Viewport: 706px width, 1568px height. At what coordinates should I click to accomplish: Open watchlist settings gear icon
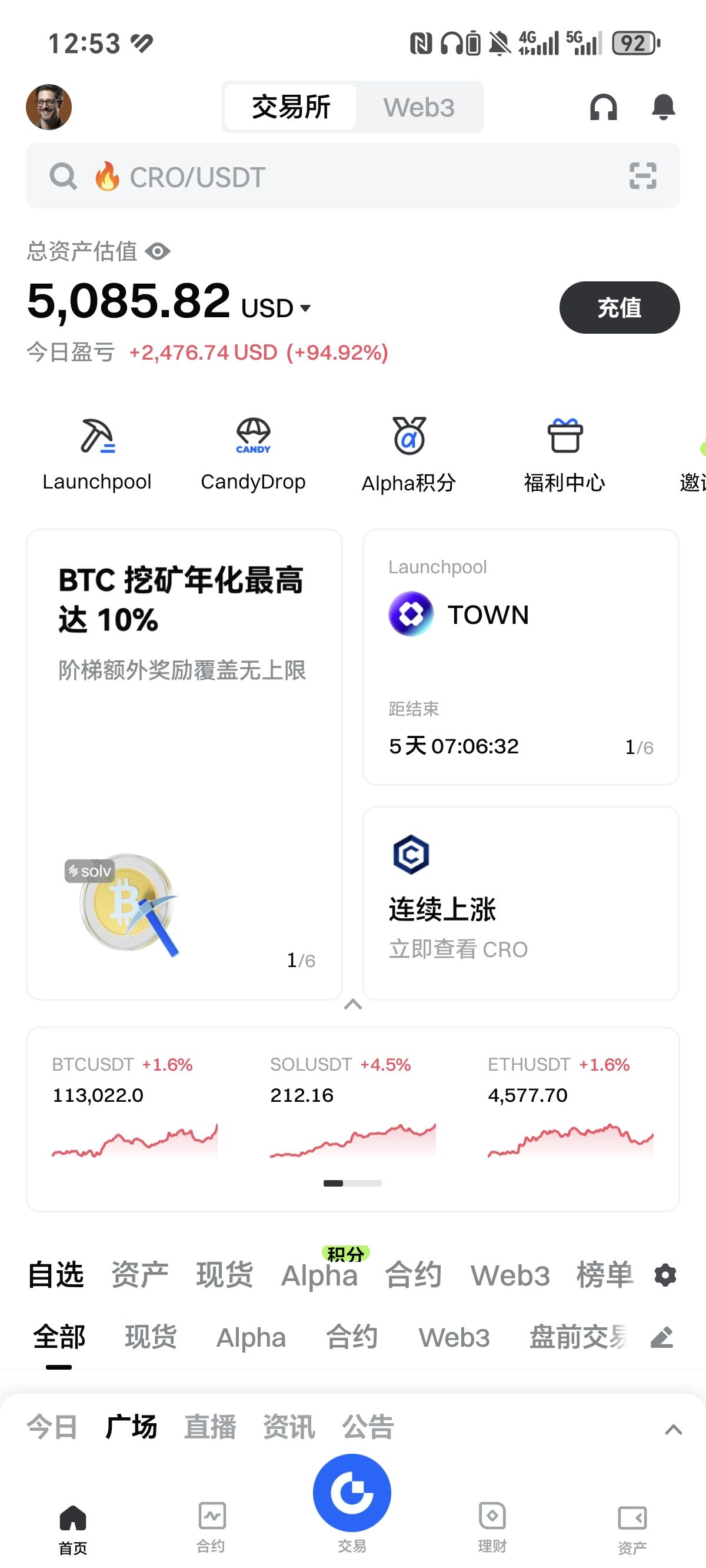665,1275
